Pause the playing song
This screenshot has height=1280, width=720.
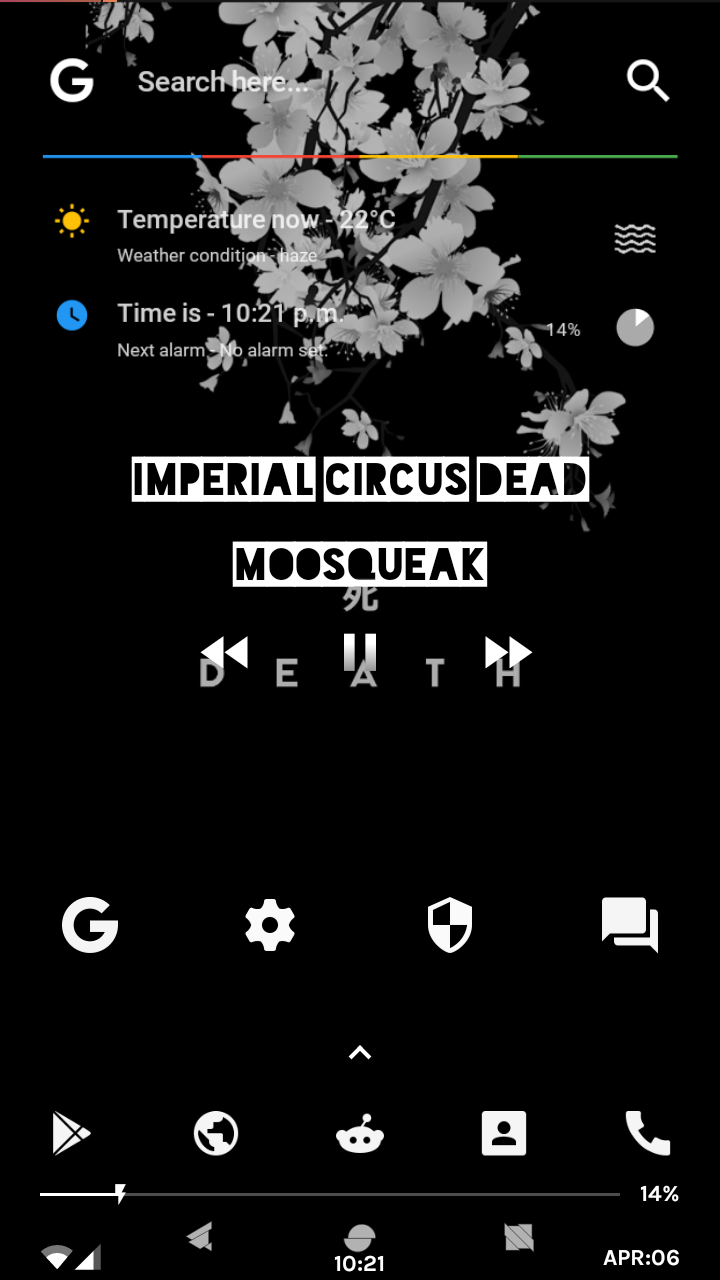tap(360, 653)
